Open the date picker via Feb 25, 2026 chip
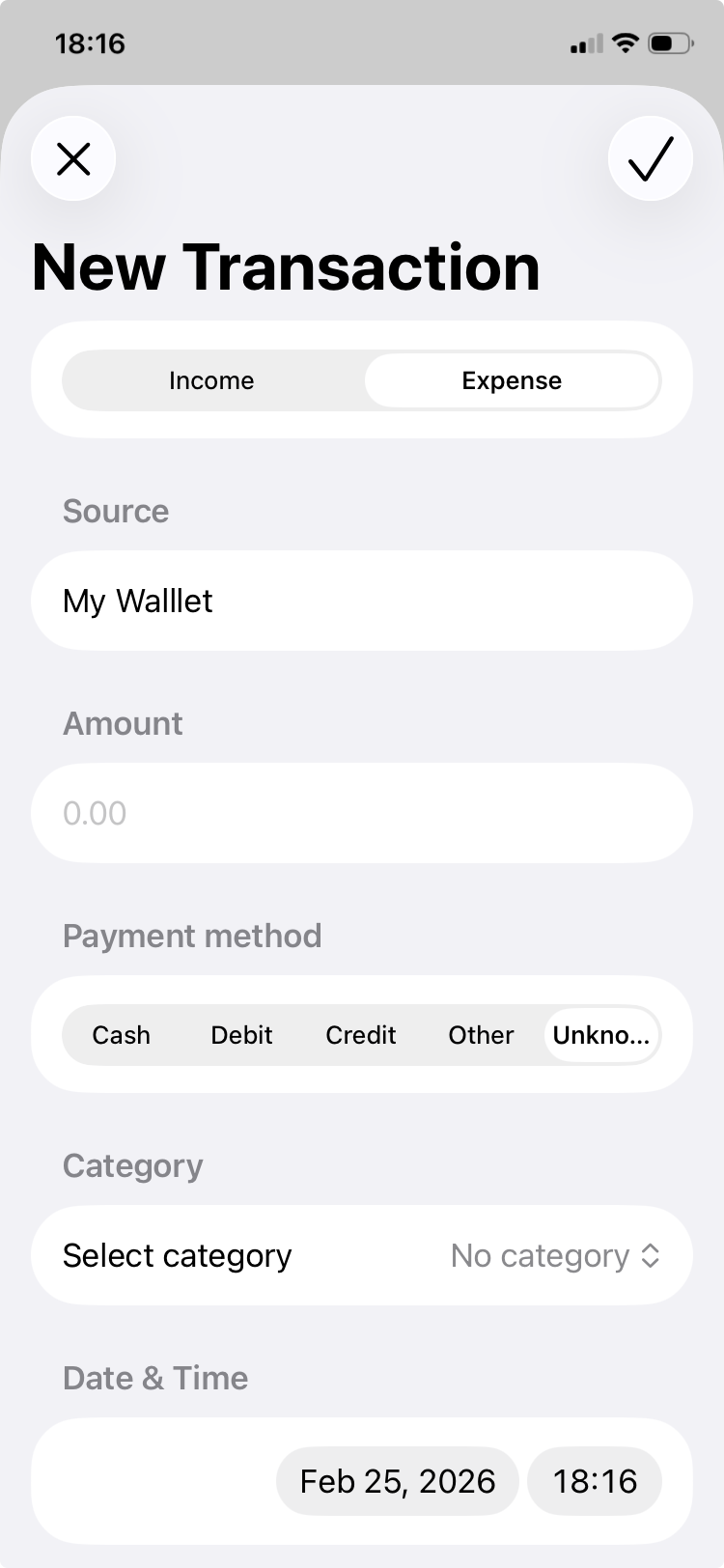Screen dimensions: 724x1568 tap(397, 1480)
